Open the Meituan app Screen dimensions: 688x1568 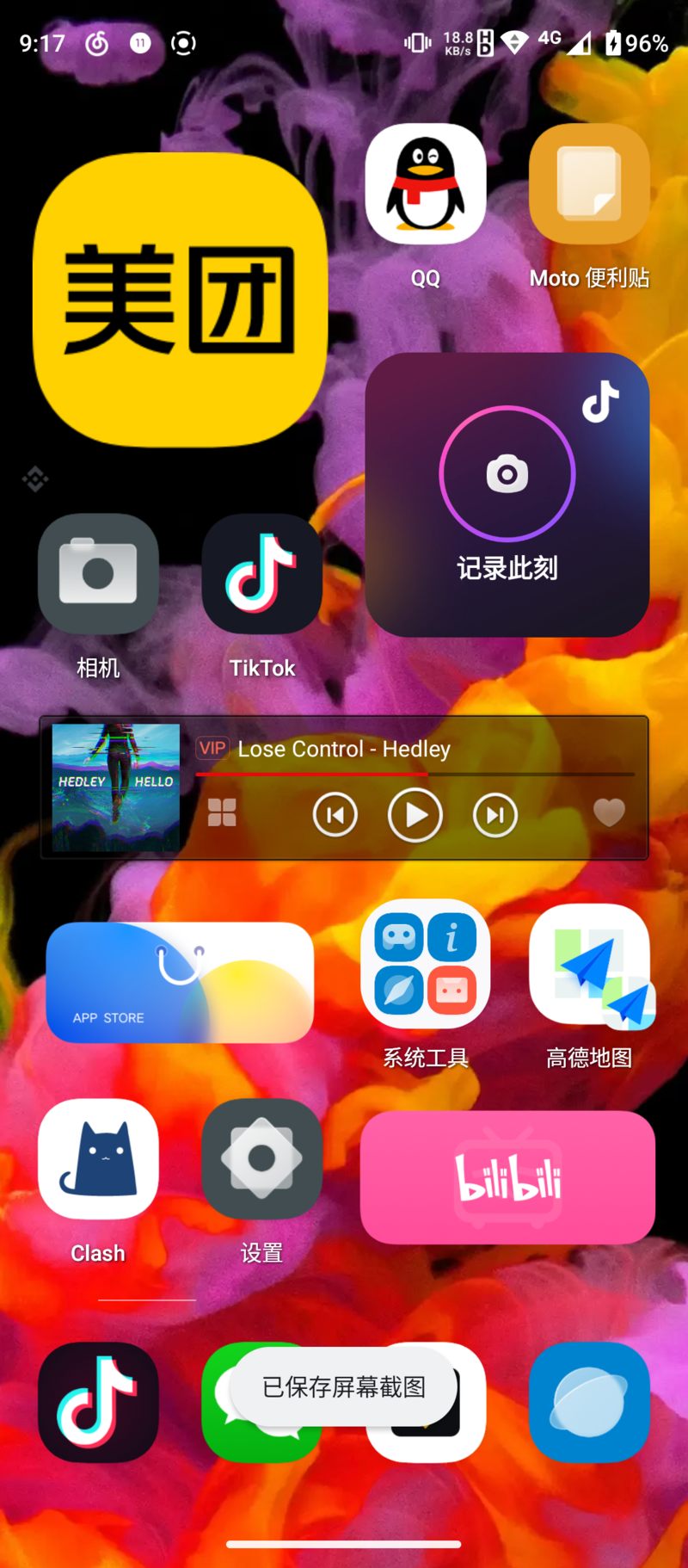point(180,299)
